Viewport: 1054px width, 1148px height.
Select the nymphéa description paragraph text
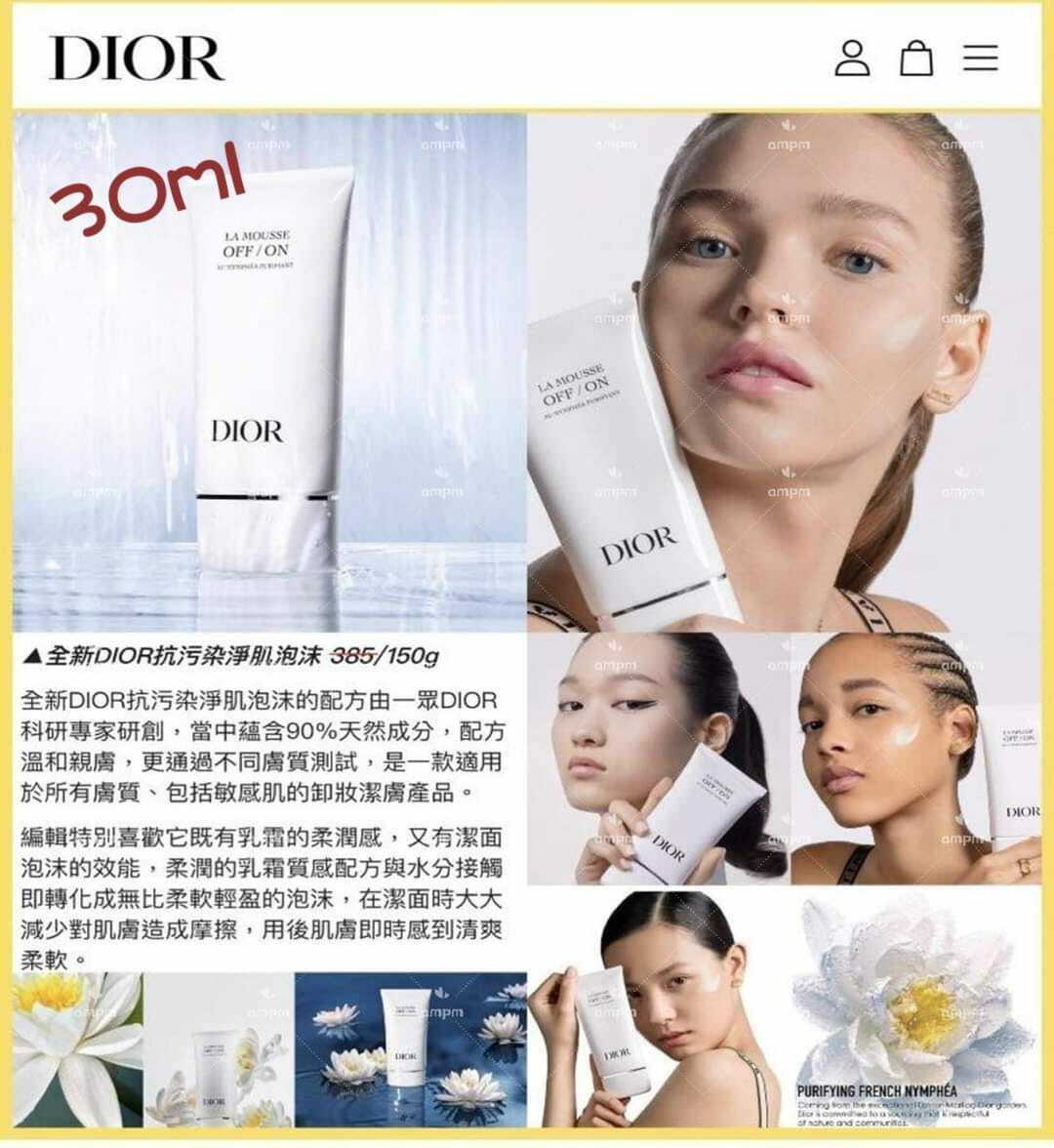click(x=898, y=1113)
